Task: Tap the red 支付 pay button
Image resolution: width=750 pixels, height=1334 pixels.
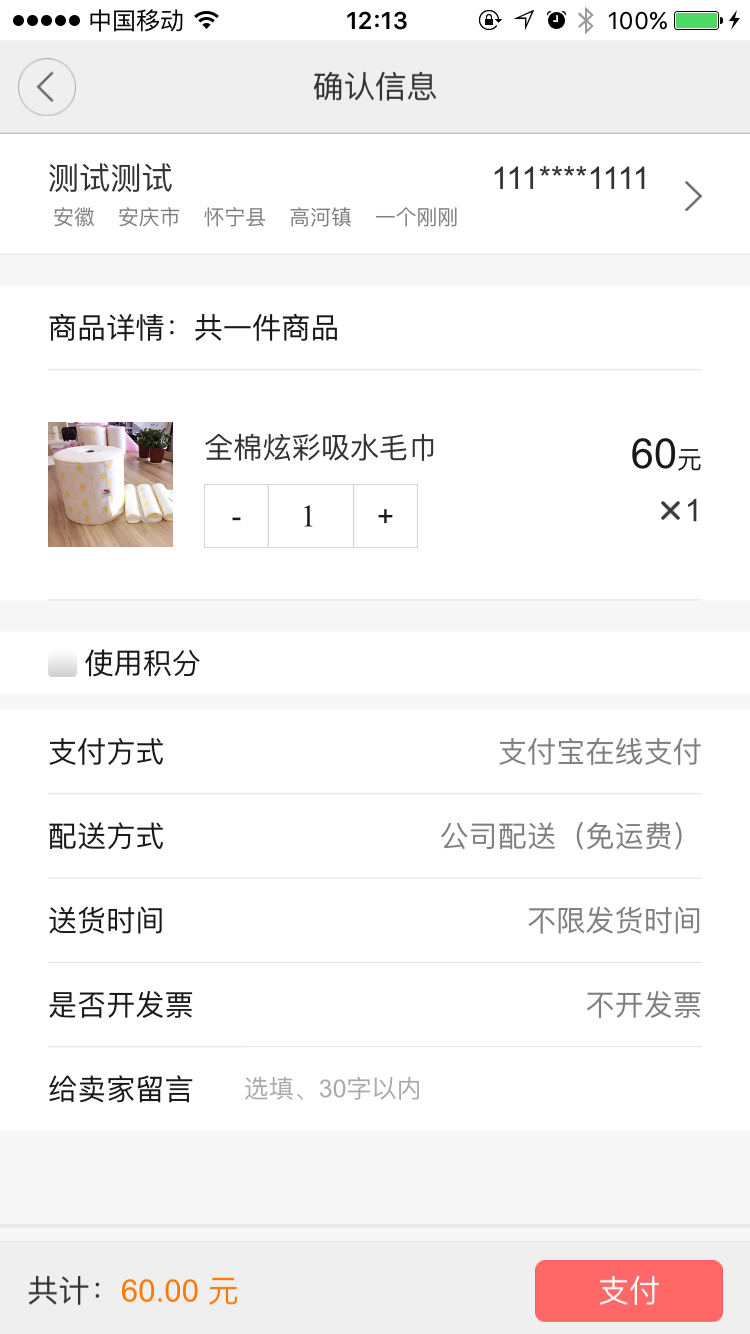Action: [x=628, y=1290]
